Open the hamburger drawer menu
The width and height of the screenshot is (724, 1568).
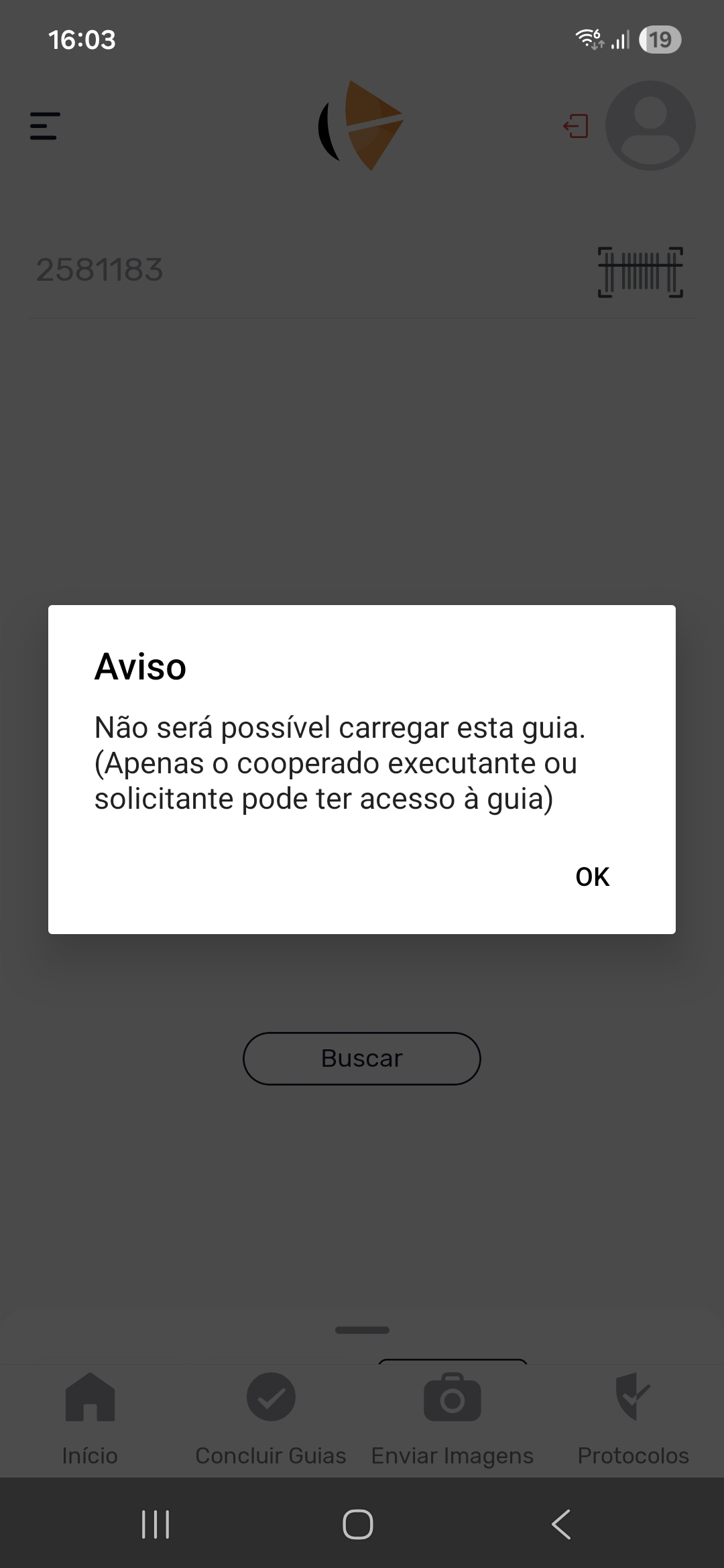(x=45, y=126)
